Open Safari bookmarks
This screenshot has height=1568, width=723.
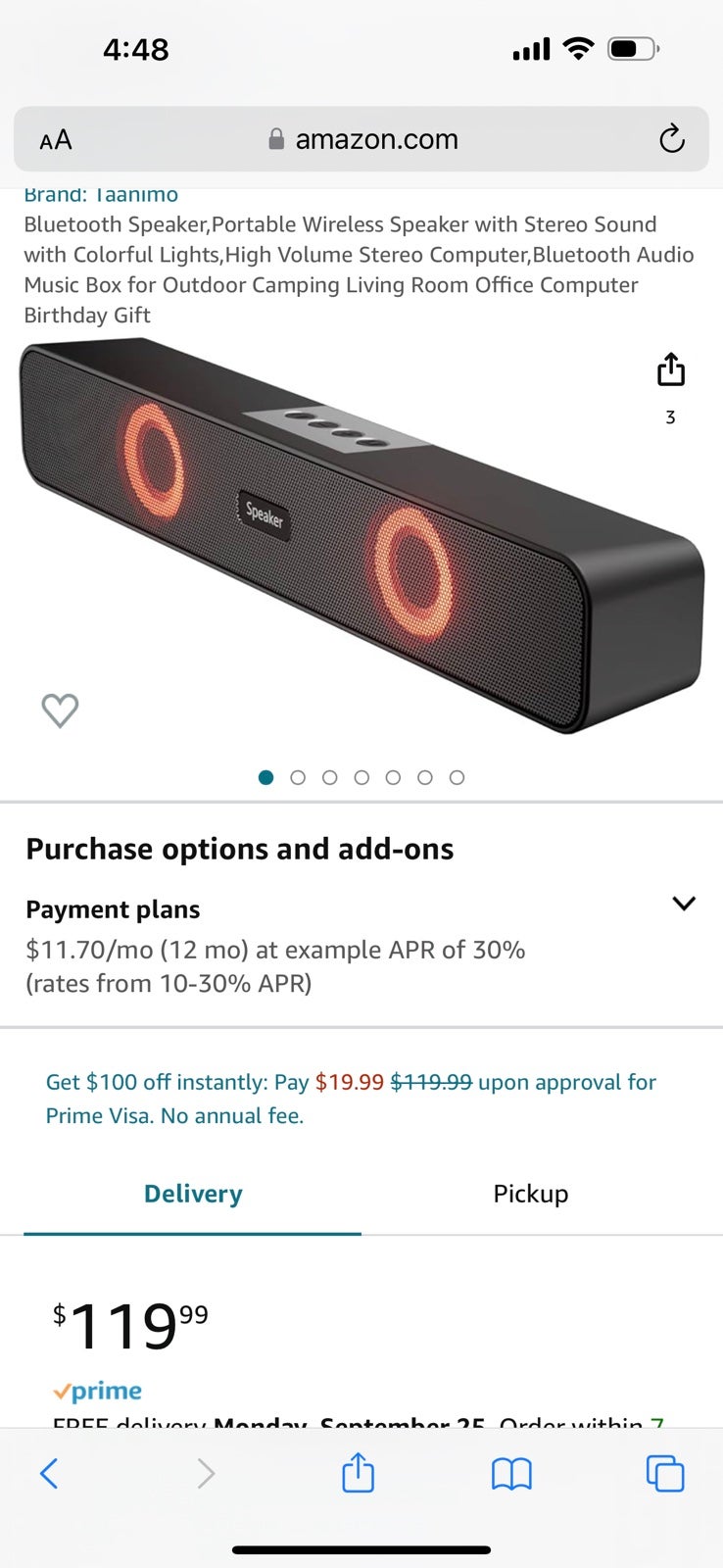pyautogui.click(x=511, y=1474)
